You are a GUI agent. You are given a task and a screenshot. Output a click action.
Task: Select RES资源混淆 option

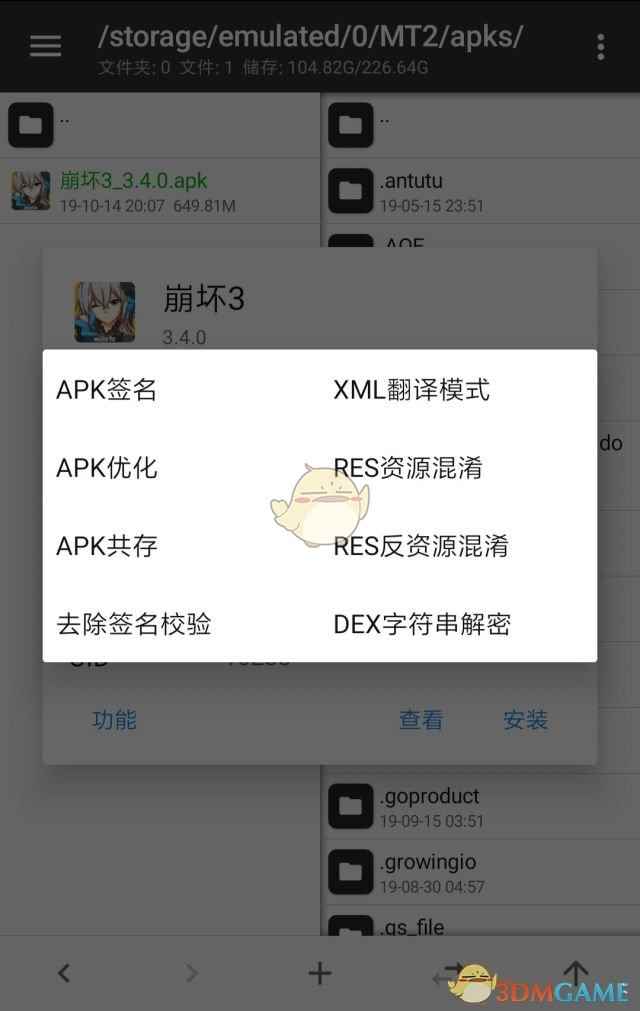pyautogui.click(x=408, y=468)
